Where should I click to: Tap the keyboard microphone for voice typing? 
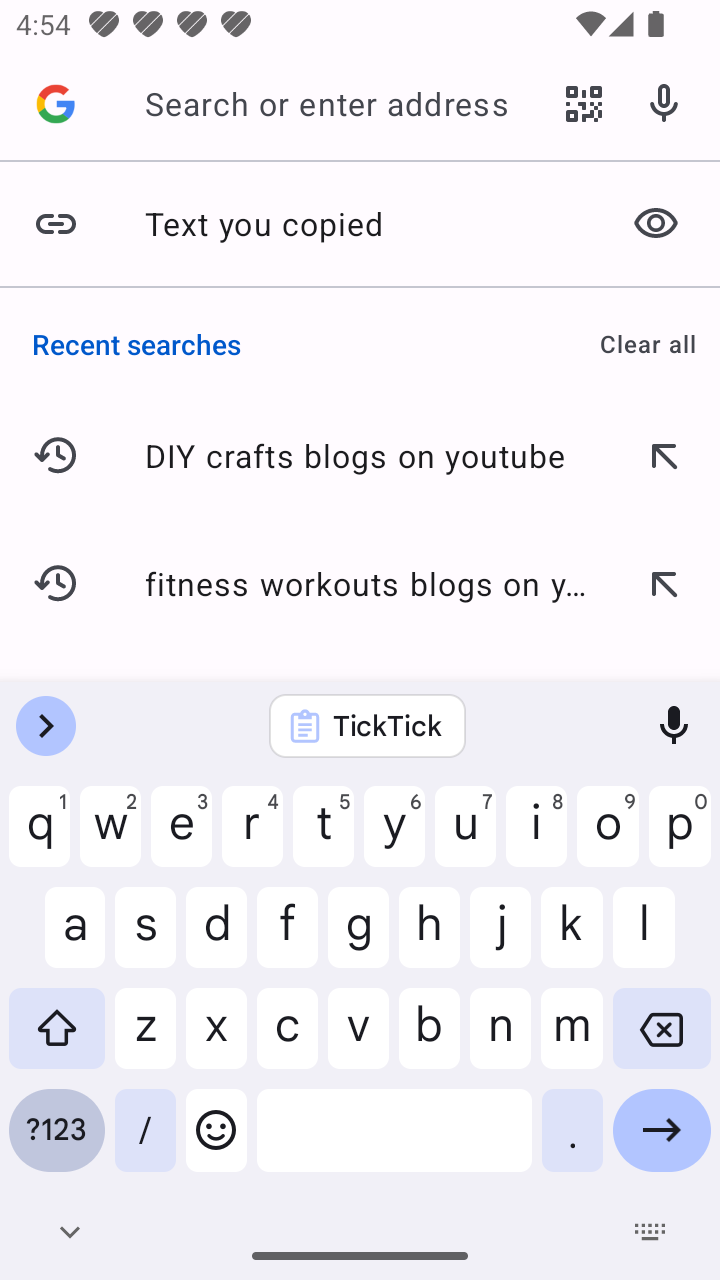coord(674,726)
